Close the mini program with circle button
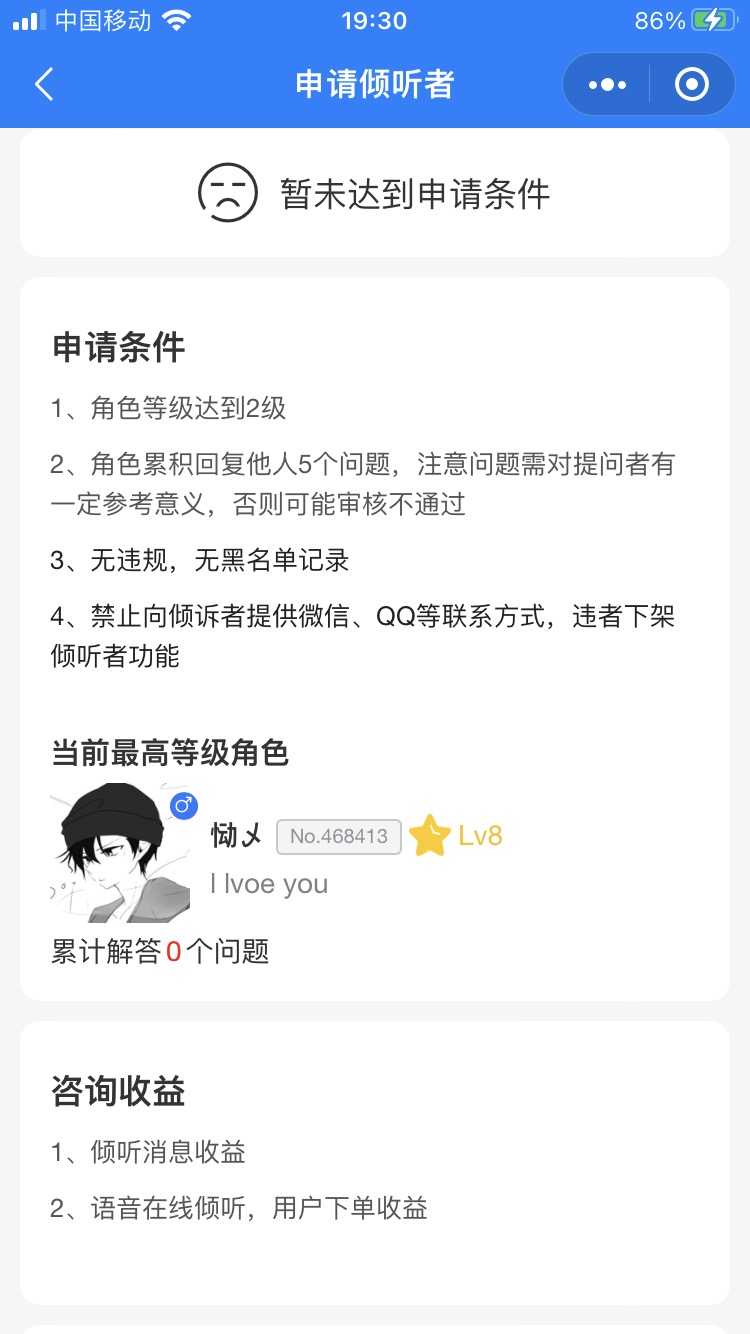750x1334 pixels. tap(692, 85)
